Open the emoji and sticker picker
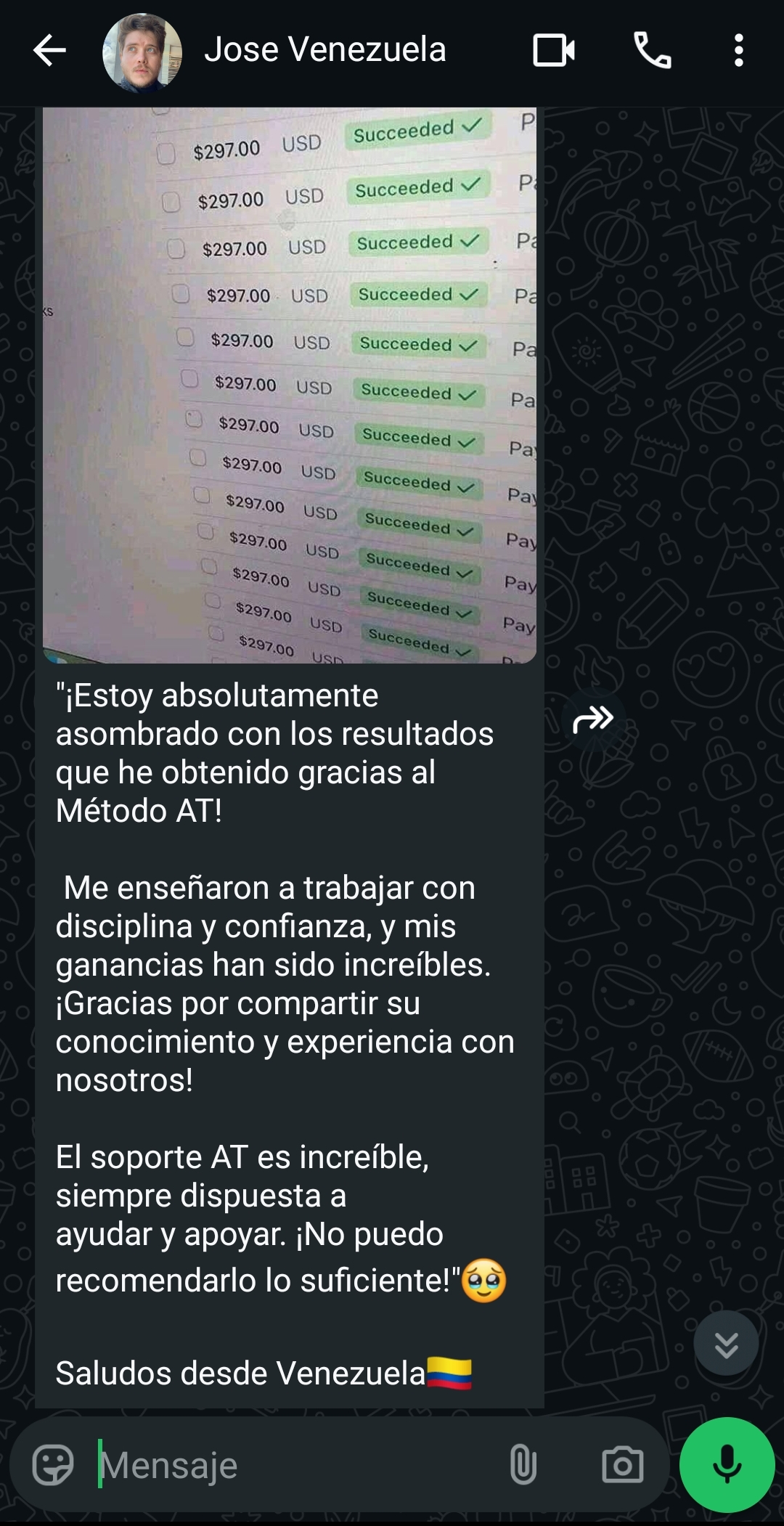 53,1465
